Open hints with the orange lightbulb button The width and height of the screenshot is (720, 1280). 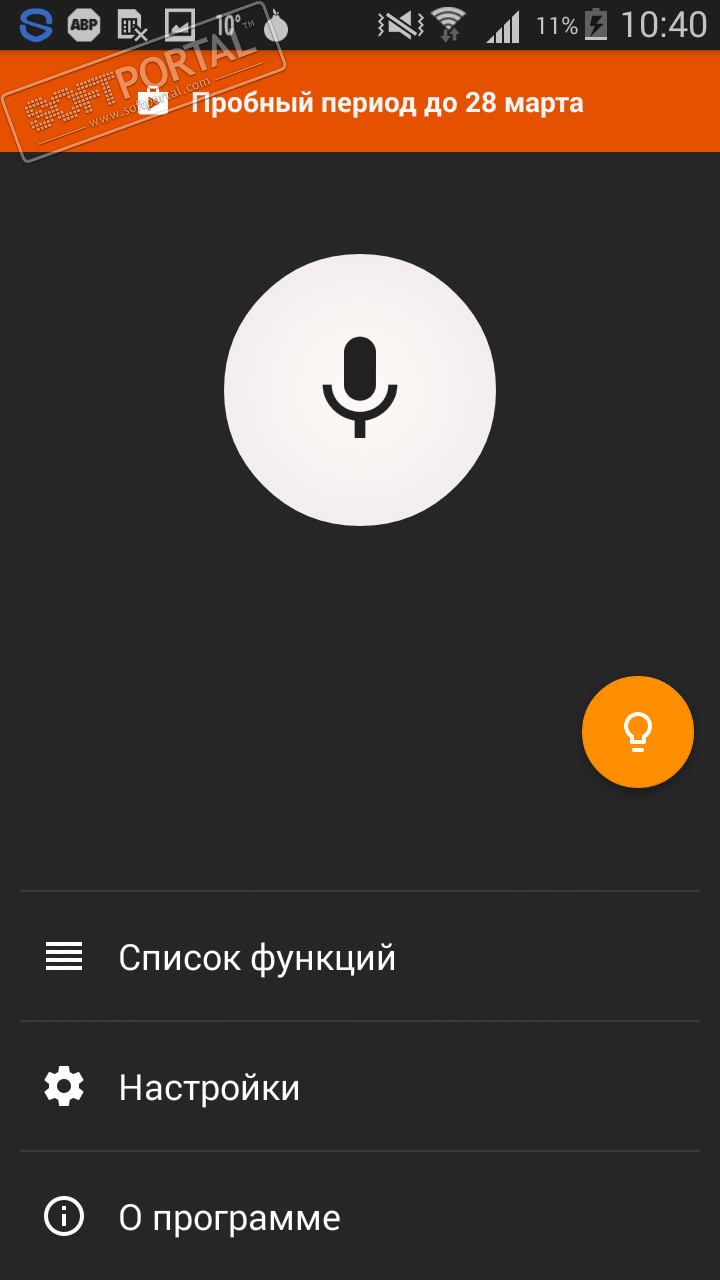[637, 732]
